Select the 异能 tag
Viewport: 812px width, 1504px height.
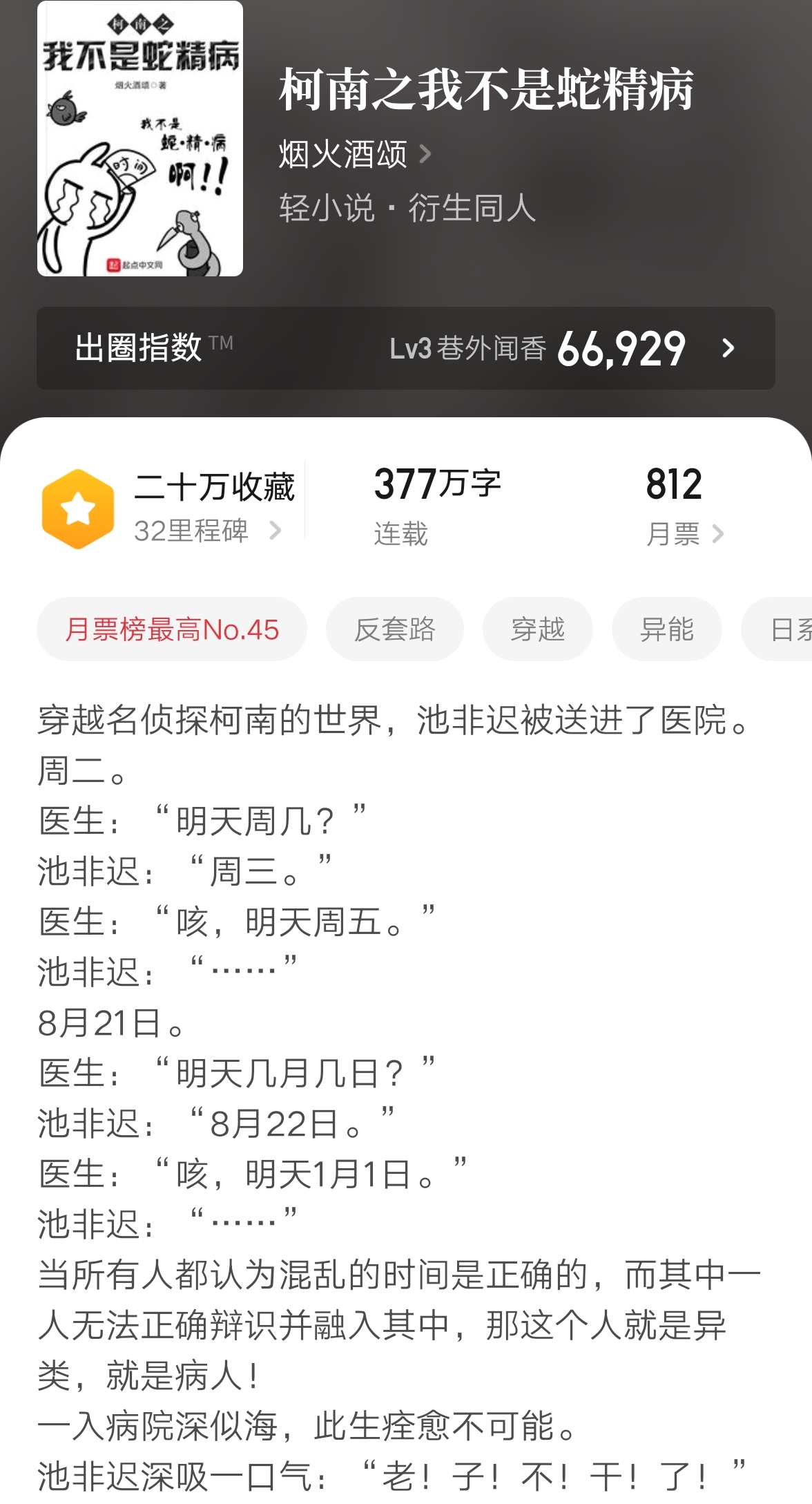[666, 629]
